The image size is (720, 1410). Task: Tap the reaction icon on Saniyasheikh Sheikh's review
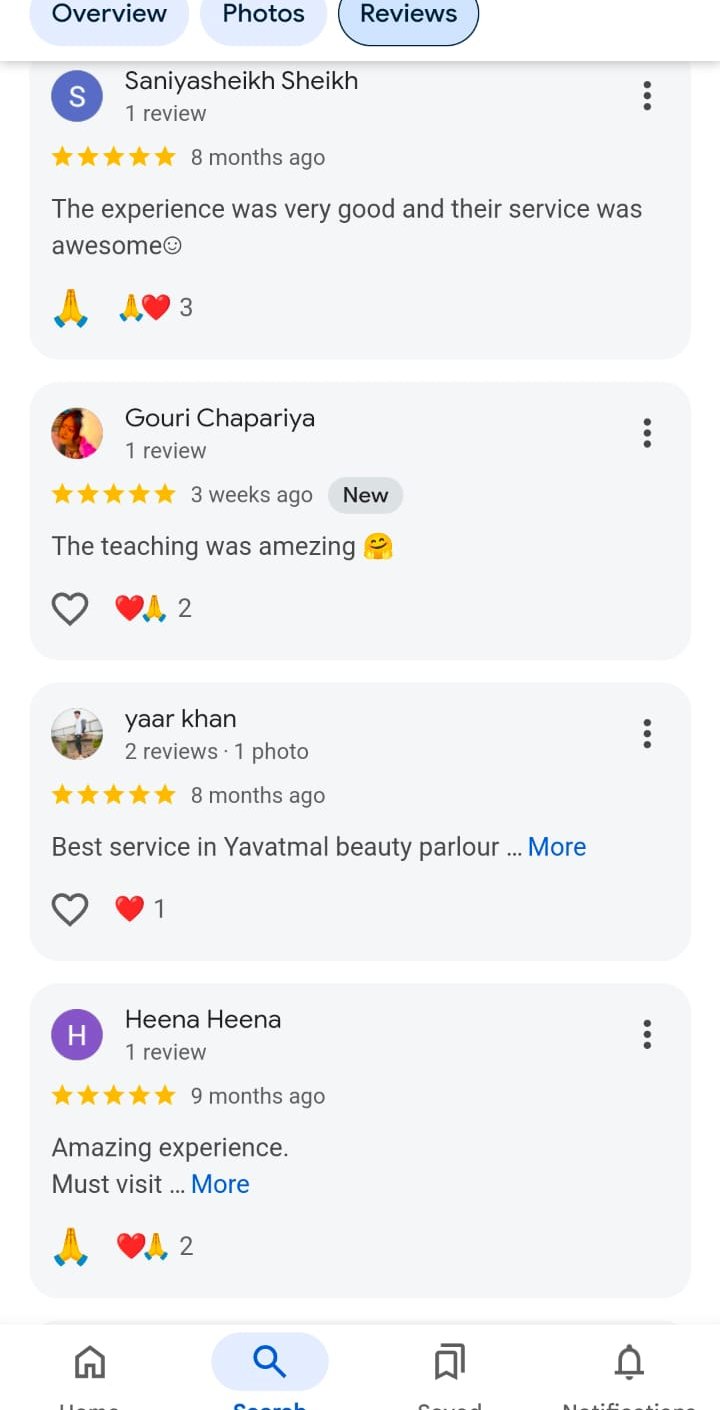(x=70, y=308)
